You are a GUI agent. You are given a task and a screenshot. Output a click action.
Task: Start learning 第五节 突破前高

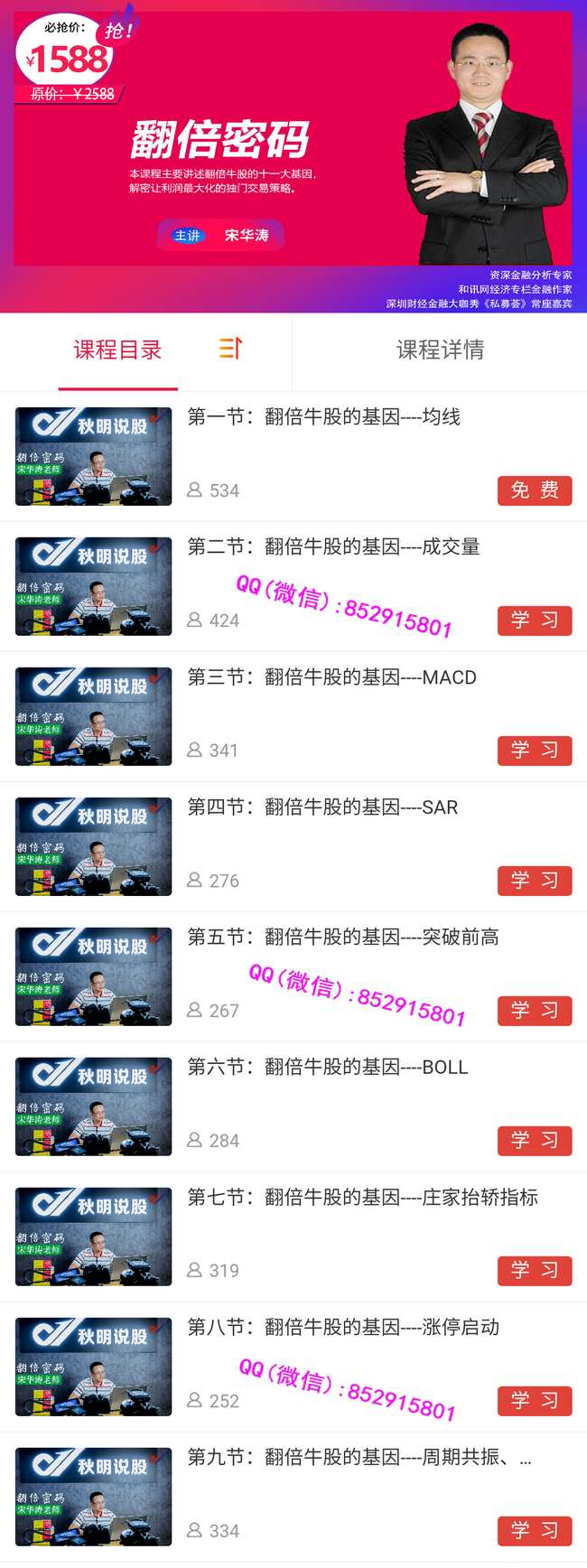click(x=535, y=1011)
